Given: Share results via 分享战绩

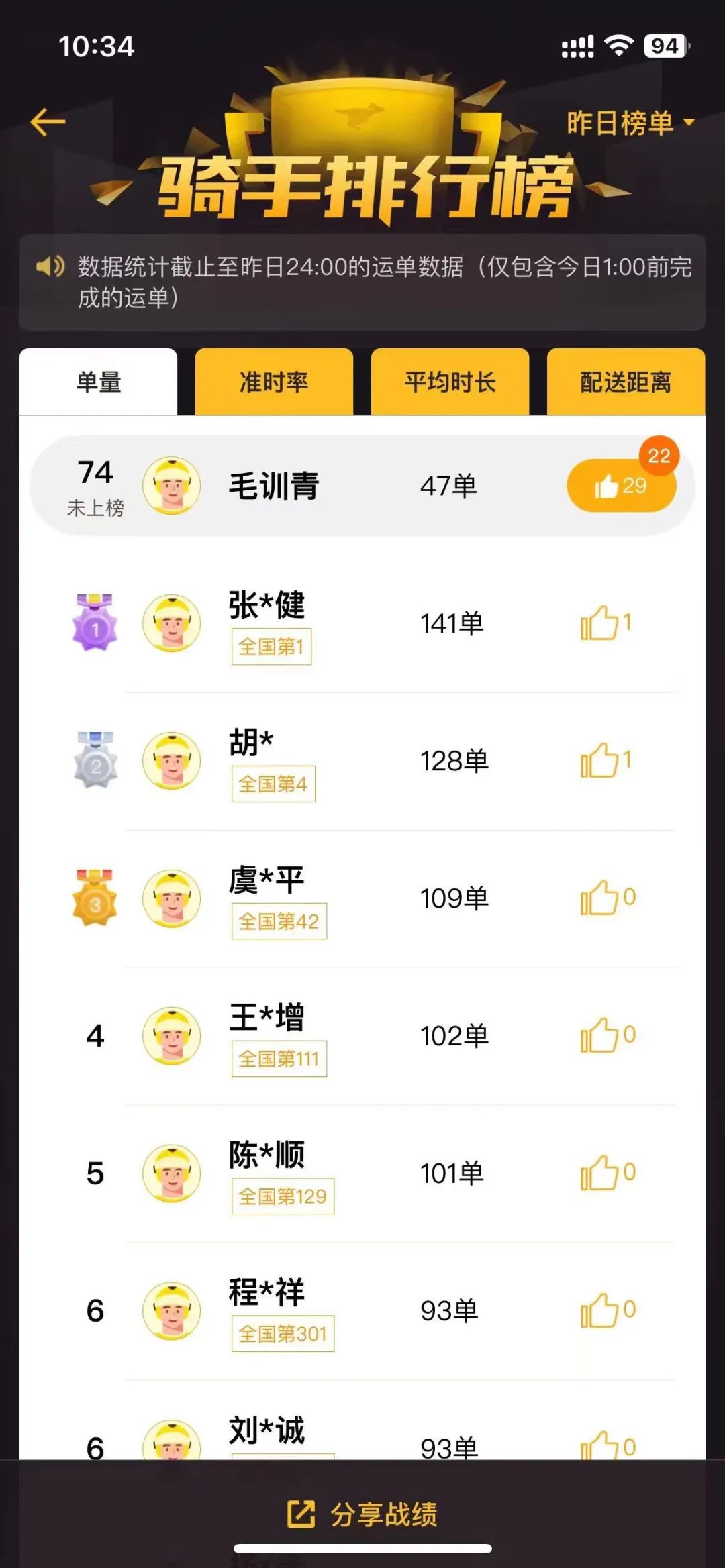Looking at the screenshot, I should 362,1514.
